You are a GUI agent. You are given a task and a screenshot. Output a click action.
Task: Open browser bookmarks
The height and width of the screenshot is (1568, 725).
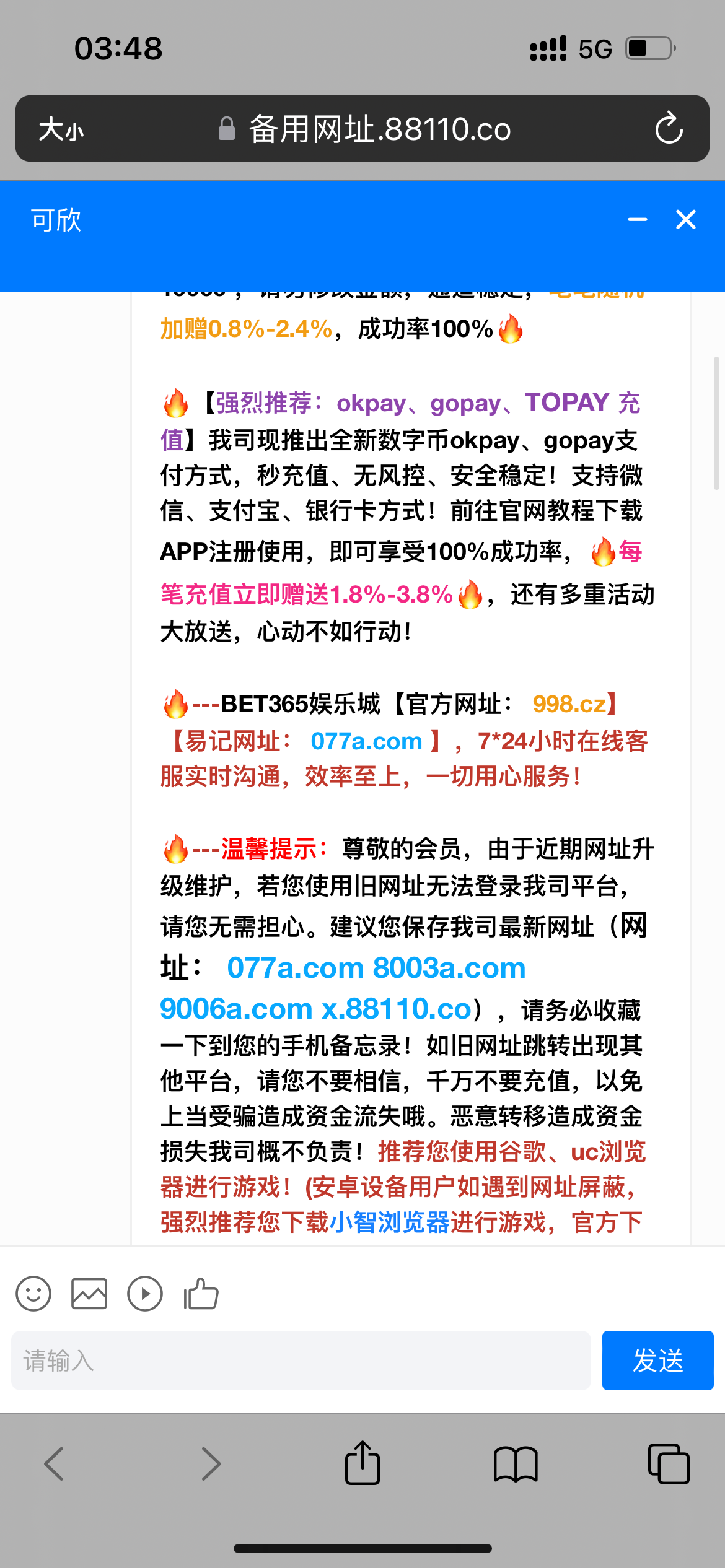[x=516, y=1464]
